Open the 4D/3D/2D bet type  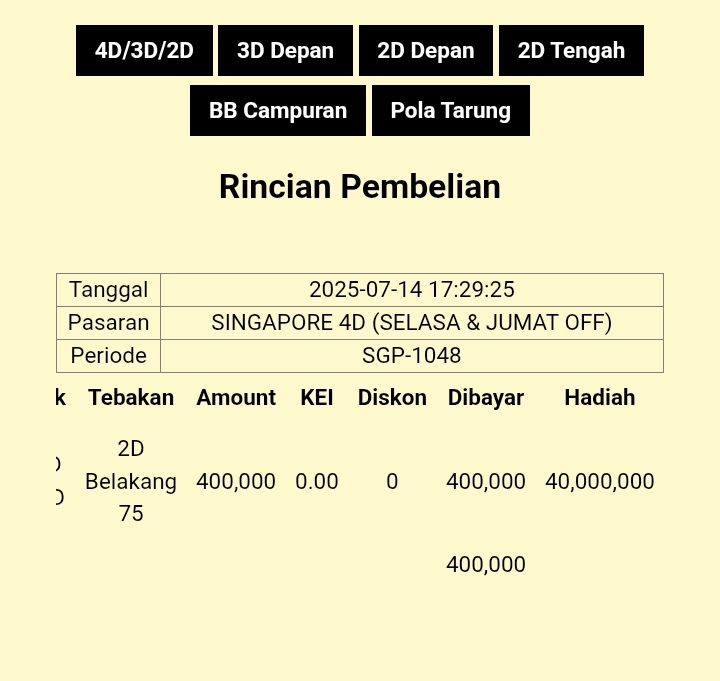[144, 51]
